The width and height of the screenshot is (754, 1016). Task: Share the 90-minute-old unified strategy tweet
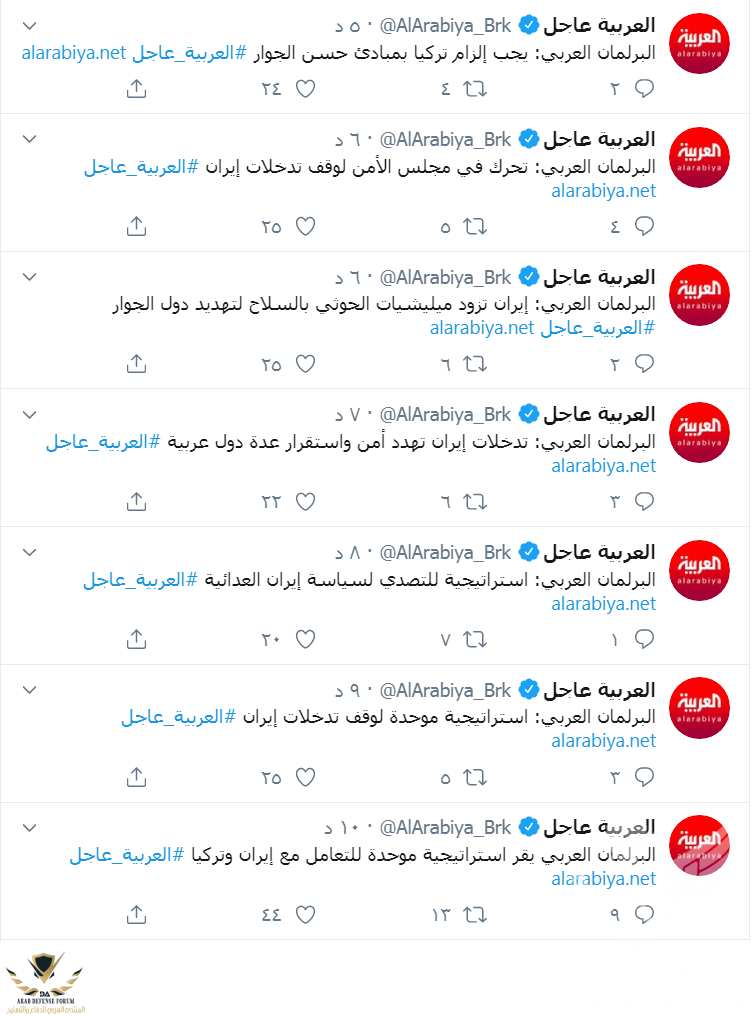137,776
